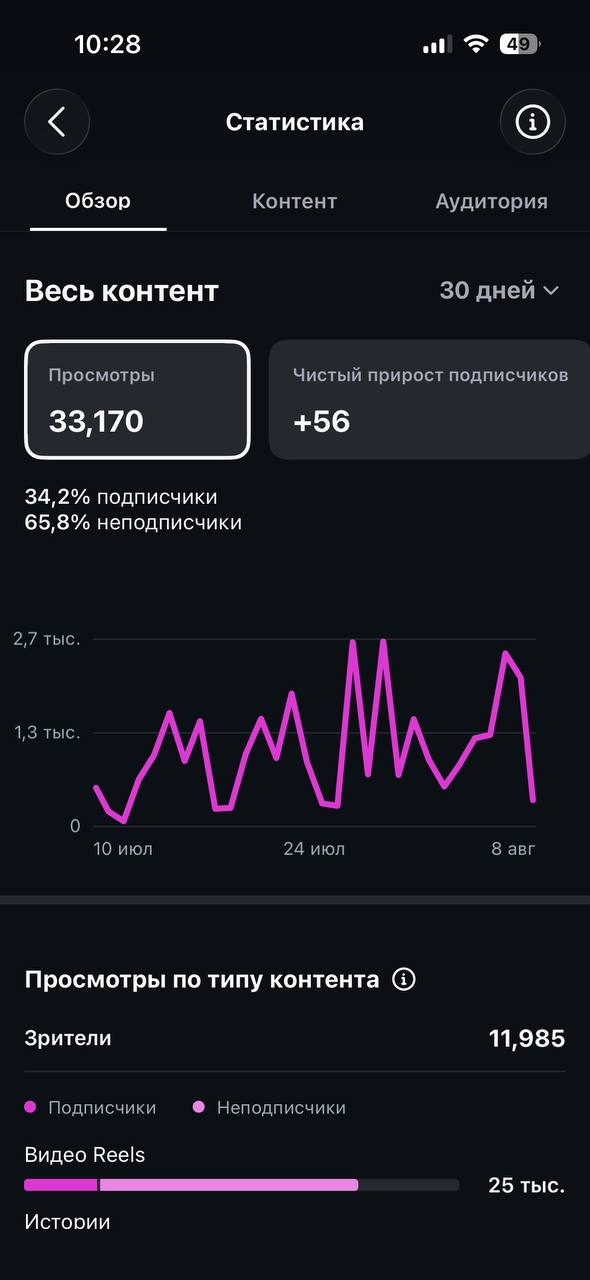Open the 30 дней period dropdown
This screenshot has width=590, height=1280.
499,291
